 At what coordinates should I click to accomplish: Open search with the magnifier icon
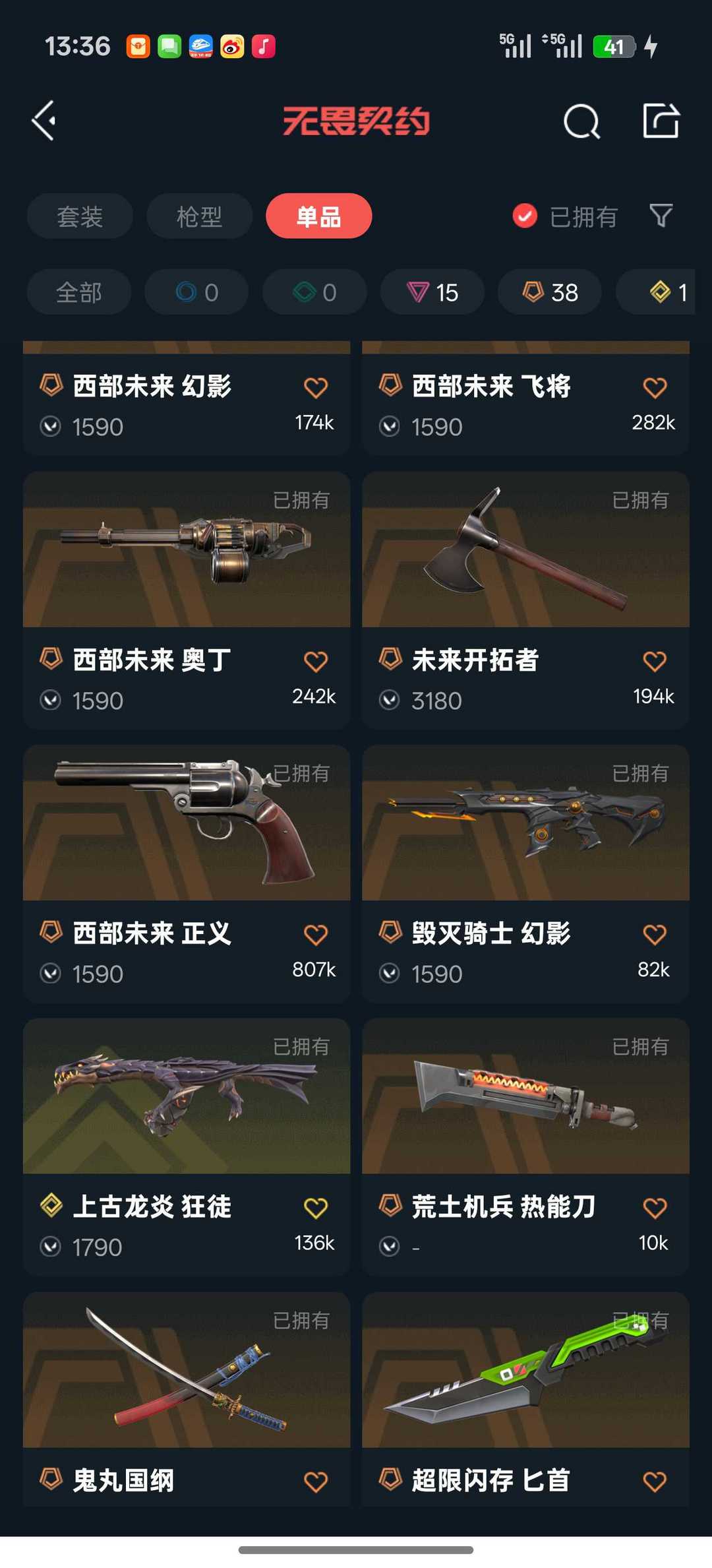(581, 121)
